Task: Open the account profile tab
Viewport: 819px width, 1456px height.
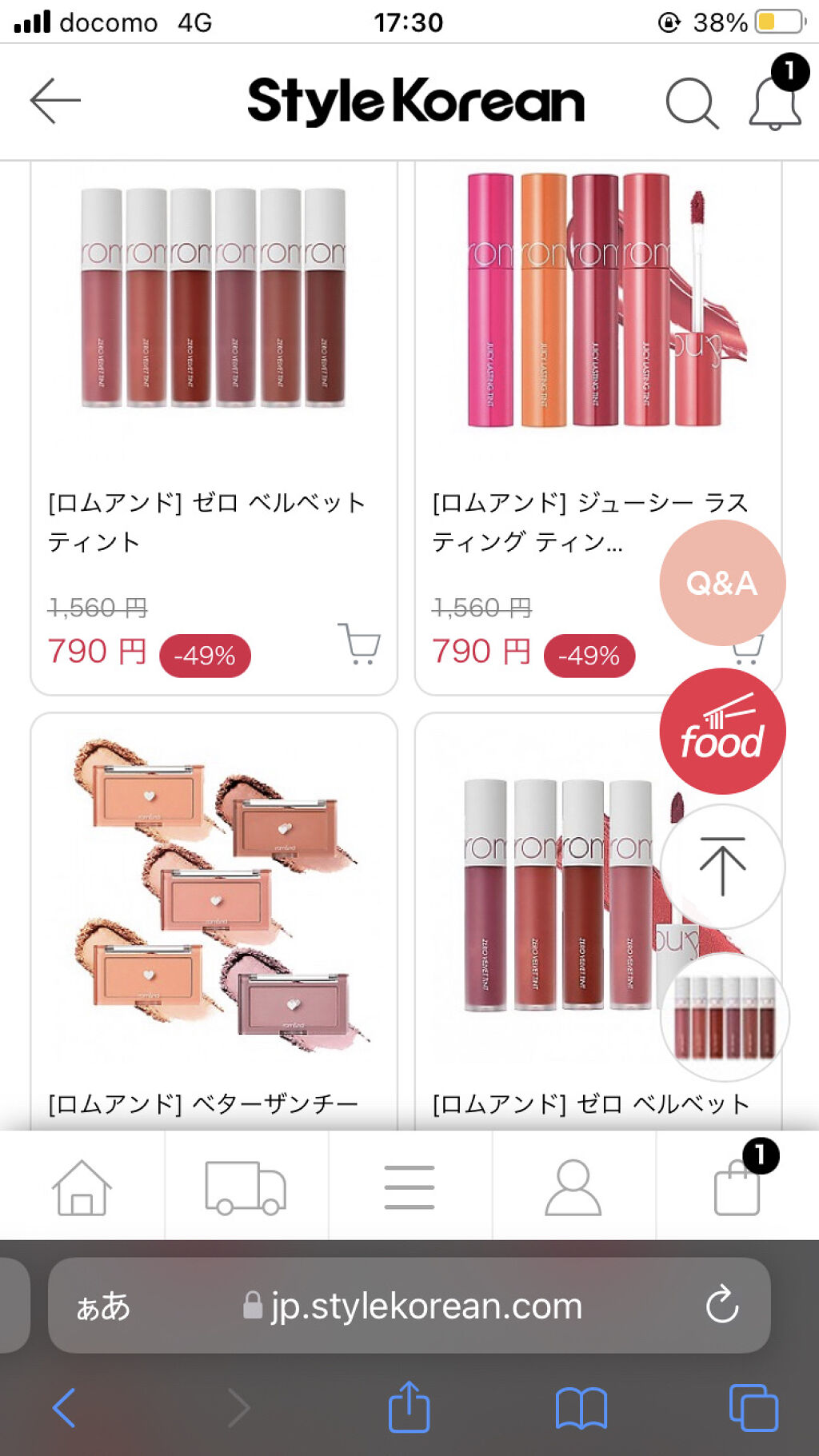Action: [x=573, y=1187]
